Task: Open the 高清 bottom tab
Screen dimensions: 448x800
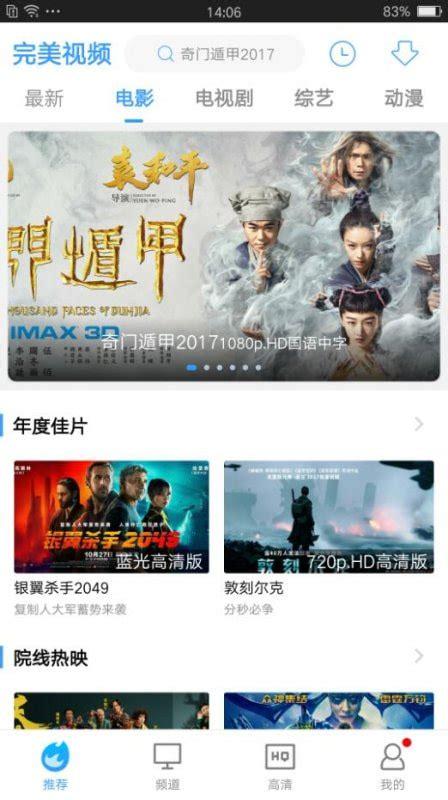Action: 280,766
